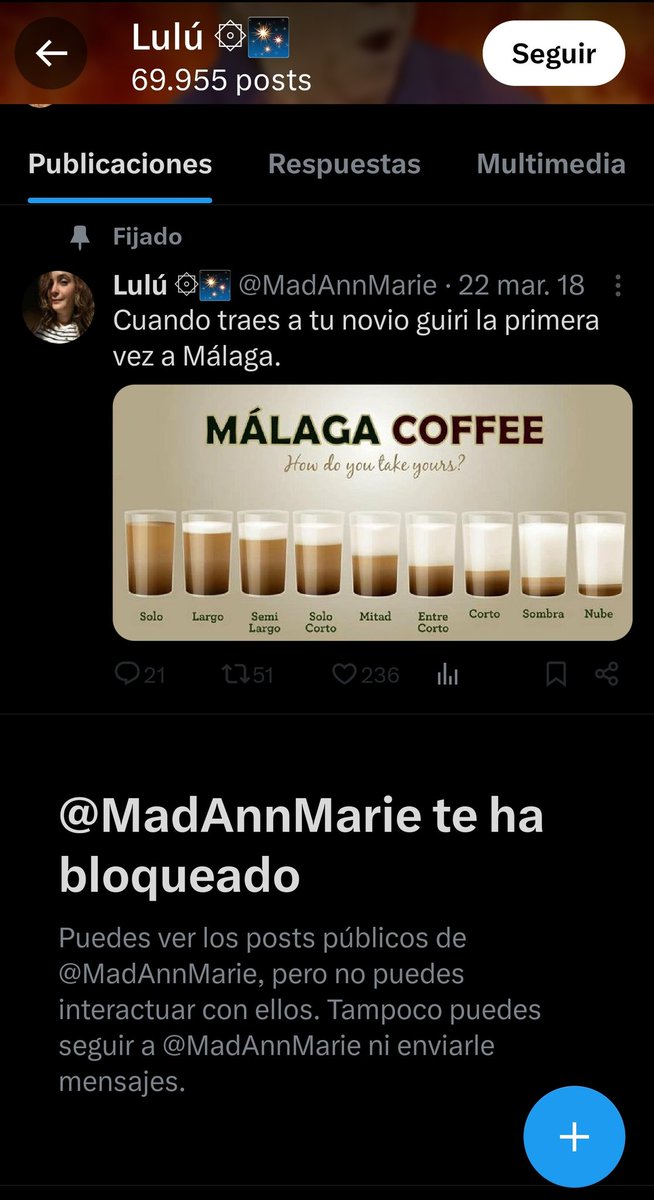654x1200 pixels.
Task: Open the Málaga Coffee image
Action: coord(372,512)
